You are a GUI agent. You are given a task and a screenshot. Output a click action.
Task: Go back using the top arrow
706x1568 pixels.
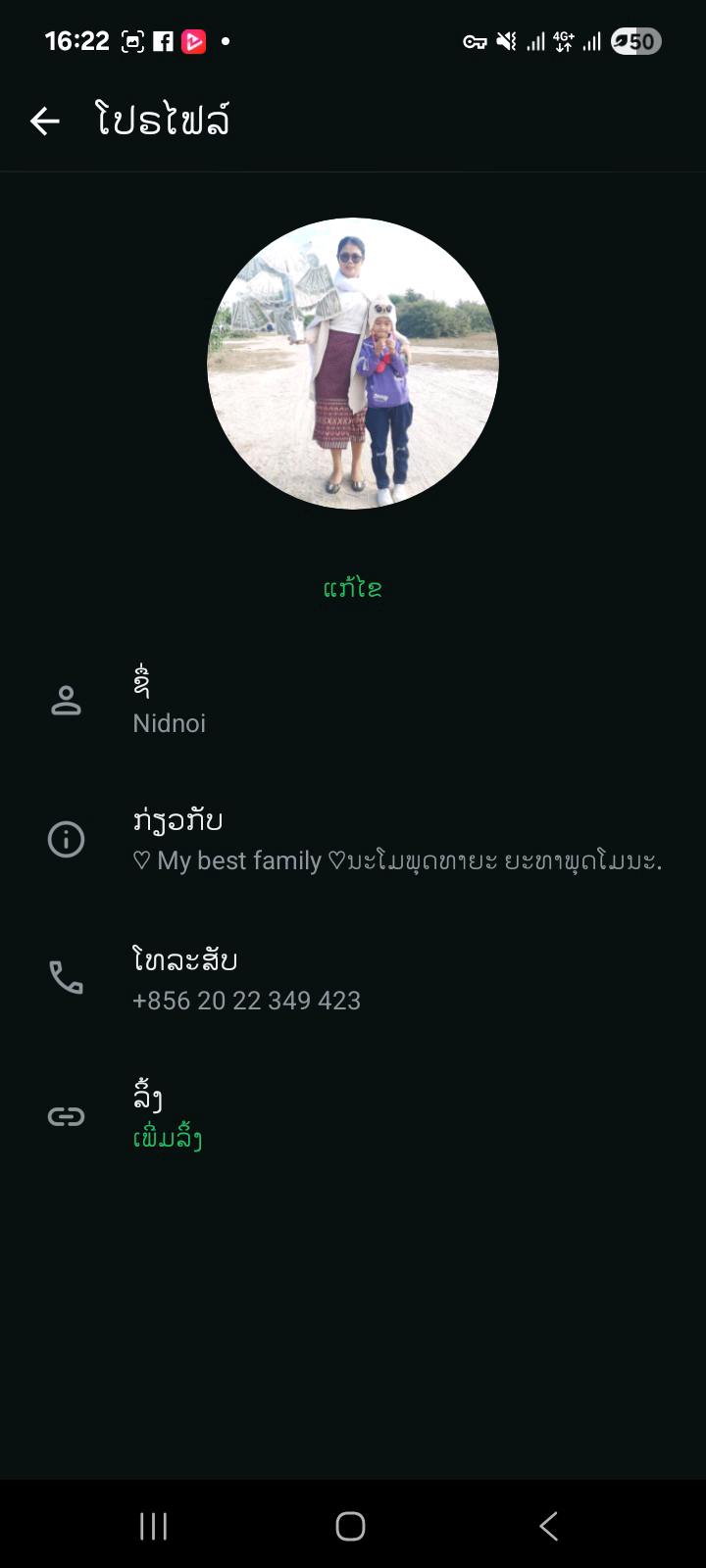point(45,121)
